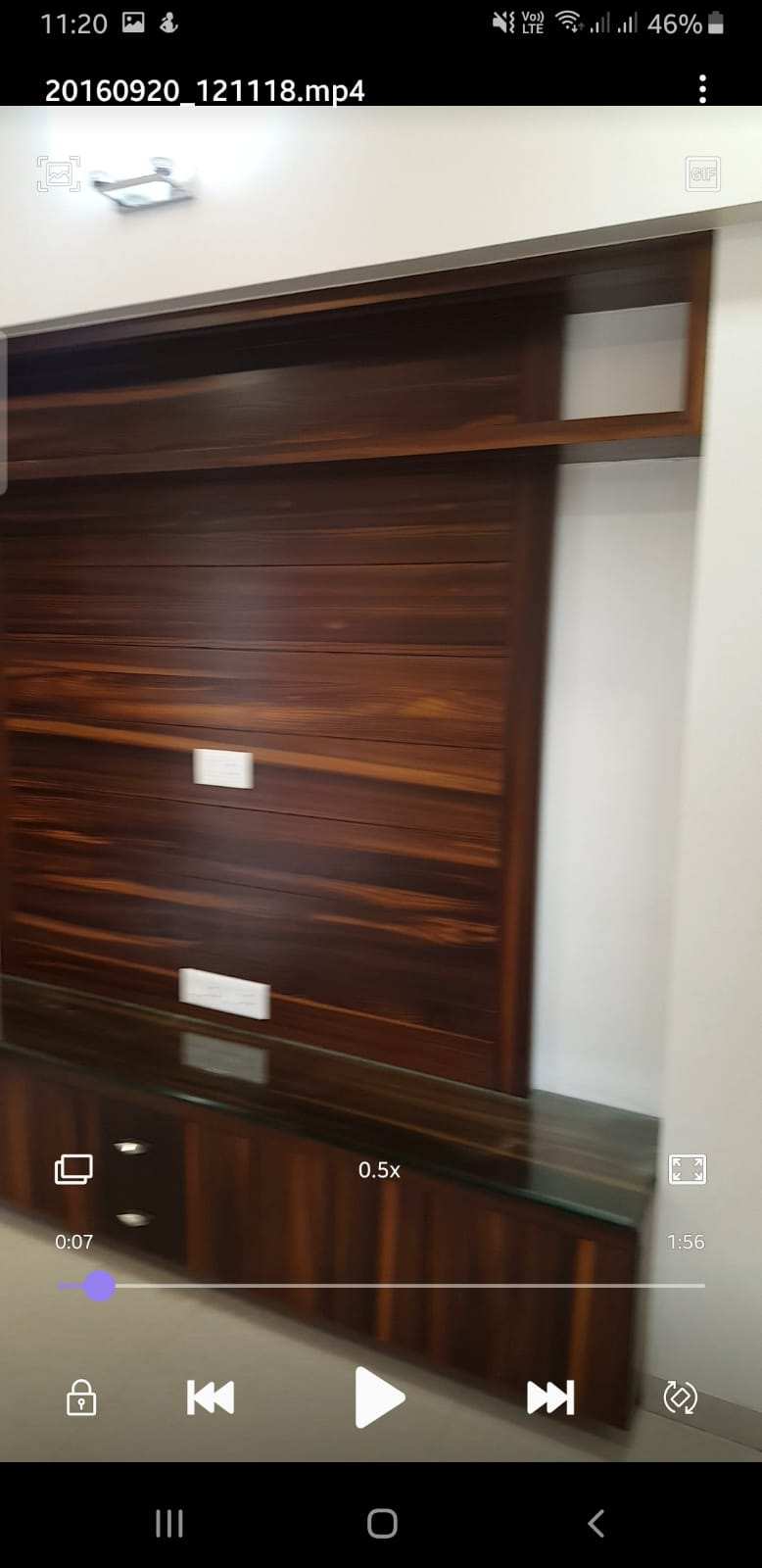This screenshot has height=1568, width=762.
Task: Skip to the next video
Action: coord(550,1397)
